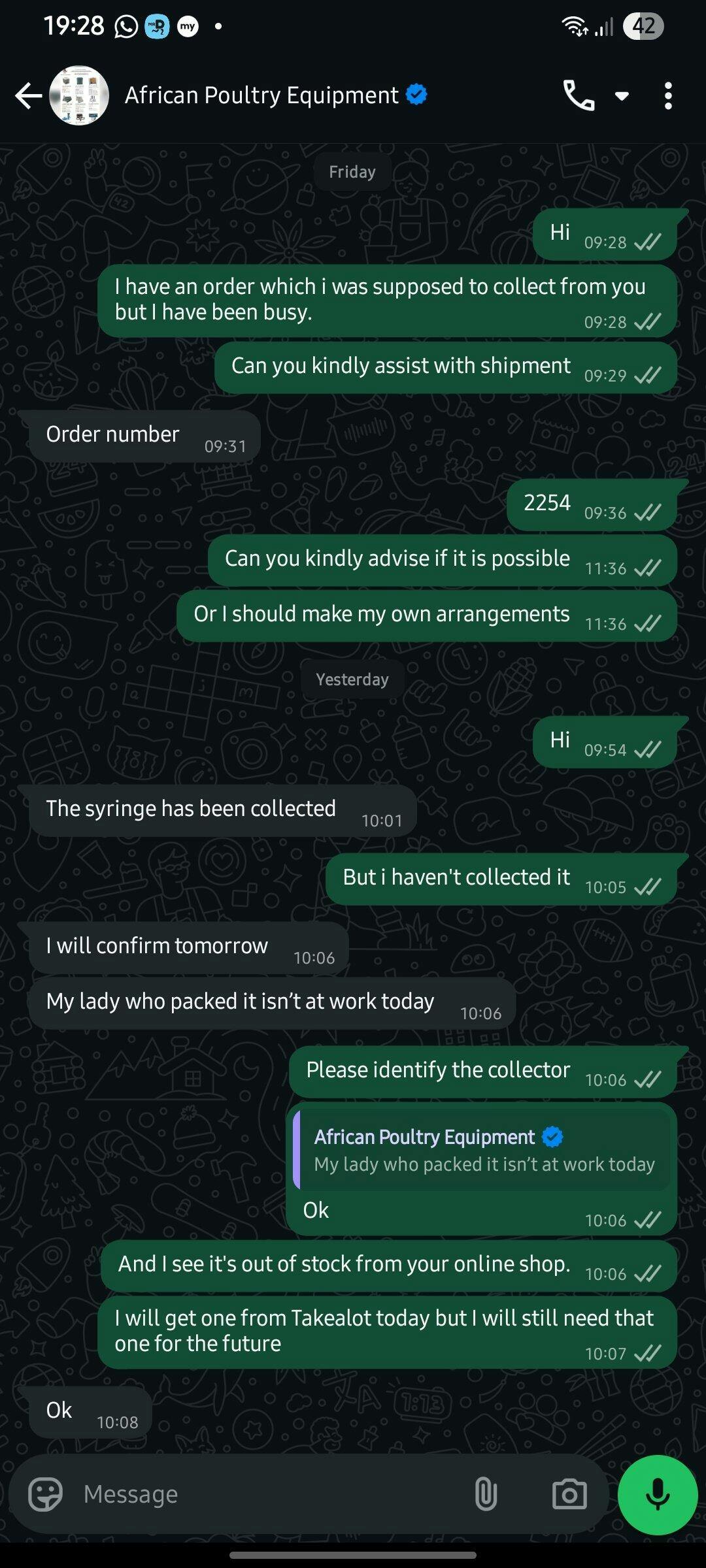This screenshot has width=706, height=1568.
Task: Open the camera to send a photo
Action: point(569,1494)
